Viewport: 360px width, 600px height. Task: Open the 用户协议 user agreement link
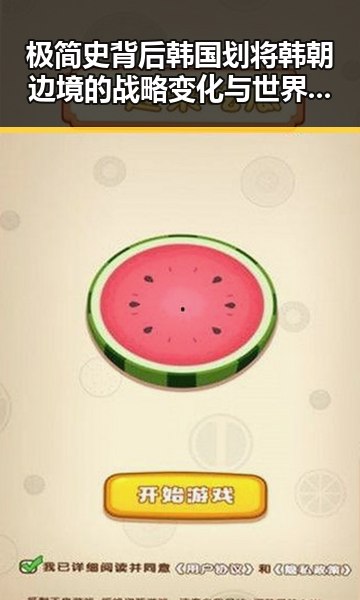214,569
